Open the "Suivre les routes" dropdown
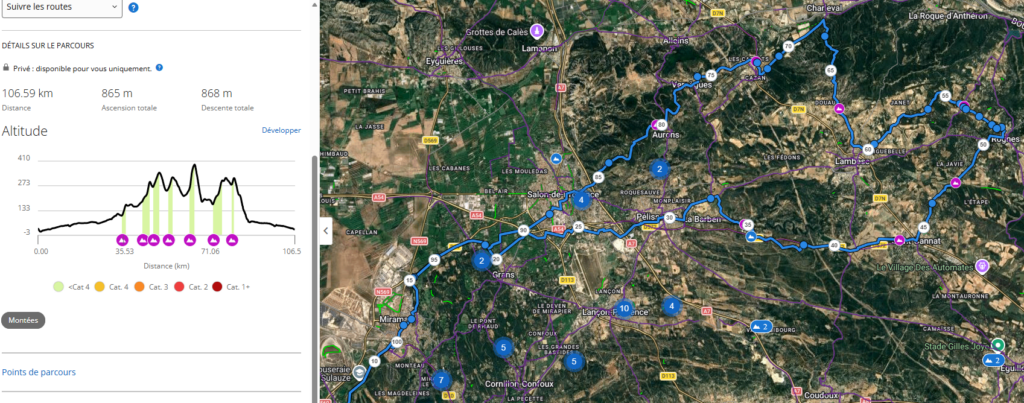1024x403 pixels. (61, 7)
